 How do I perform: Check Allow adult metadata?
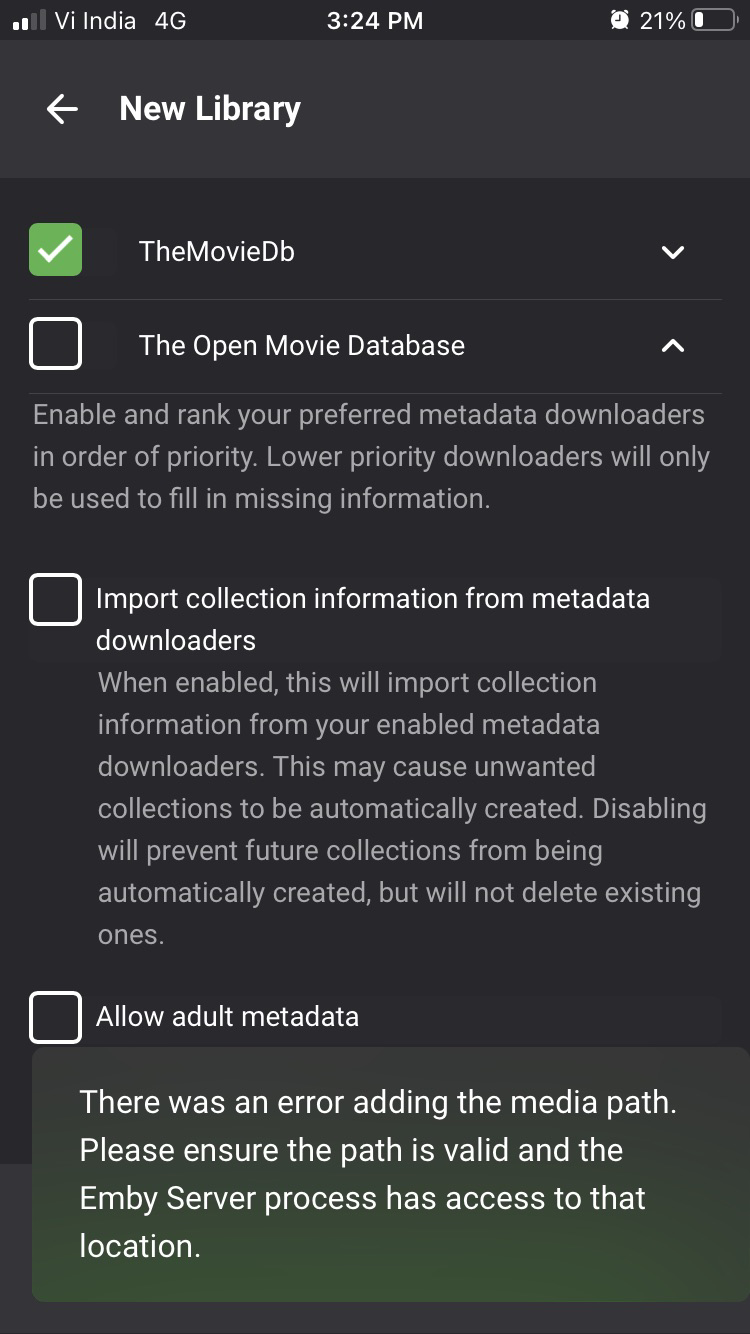click(55, 1017)
